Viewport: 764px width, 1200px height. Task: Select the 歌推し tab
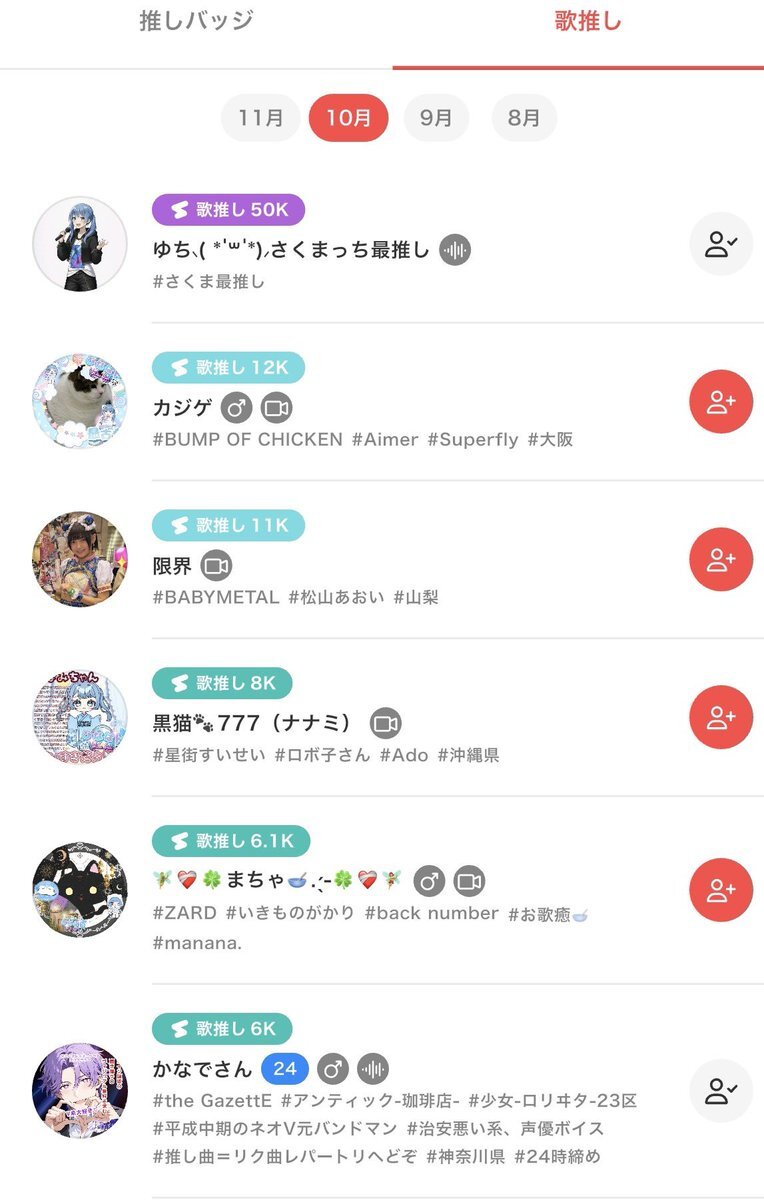coord(588,22)
